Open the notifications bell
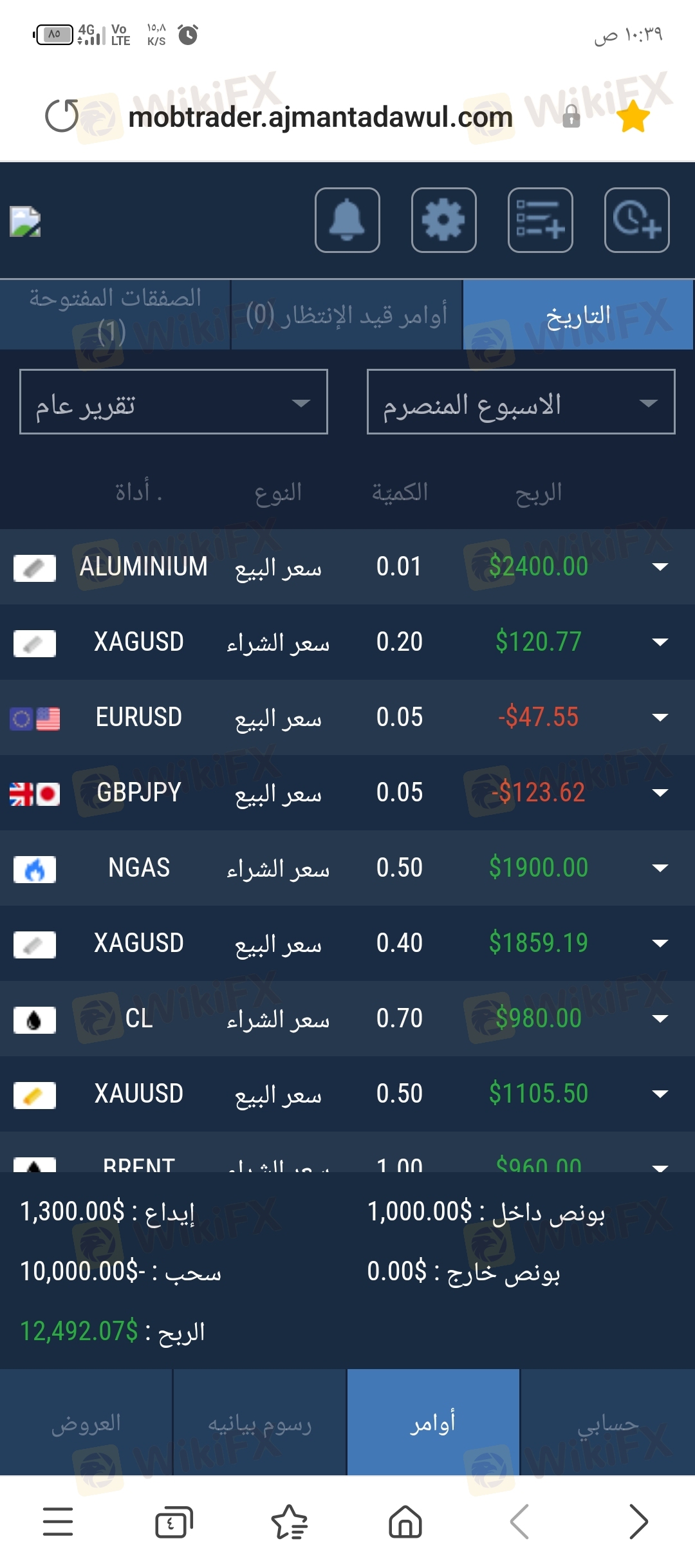Screen dimensions: 695x1568 pyautogui.click(x=347, y=220)
